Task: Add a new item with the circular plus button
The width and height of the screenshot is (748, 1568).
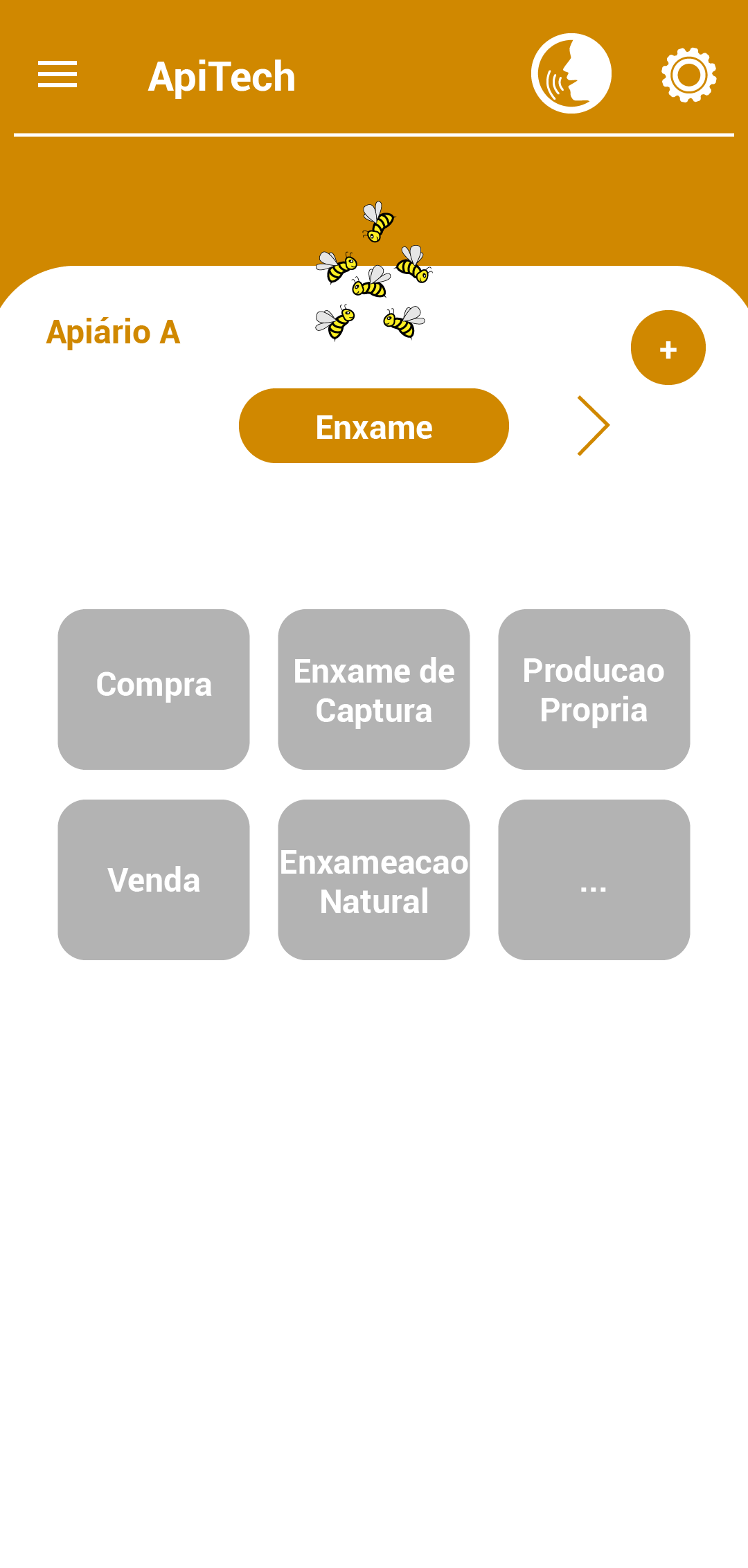Action: point(668,348)
